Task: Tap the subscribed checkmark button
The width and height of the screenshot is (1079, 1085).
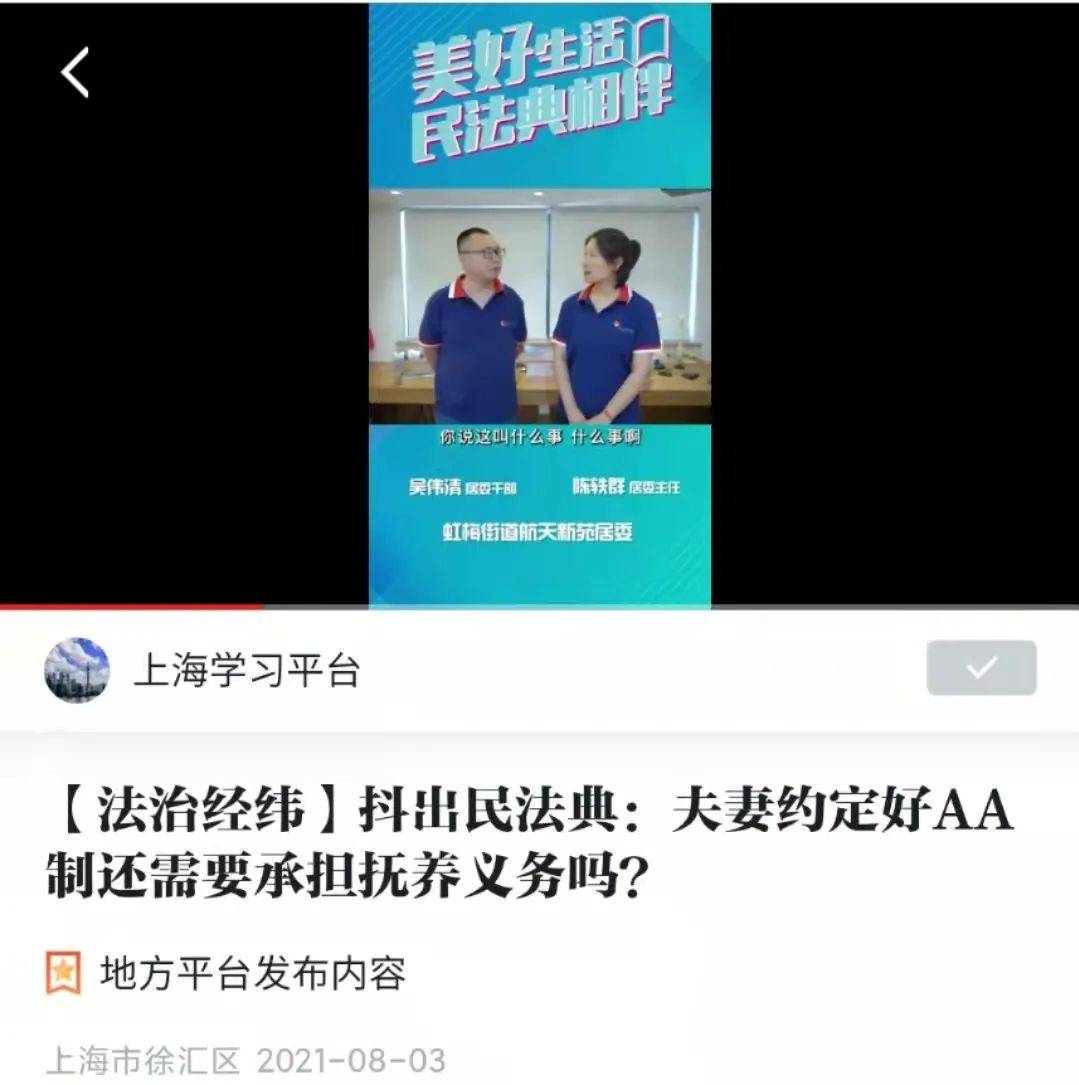Action: pos(980,668)
